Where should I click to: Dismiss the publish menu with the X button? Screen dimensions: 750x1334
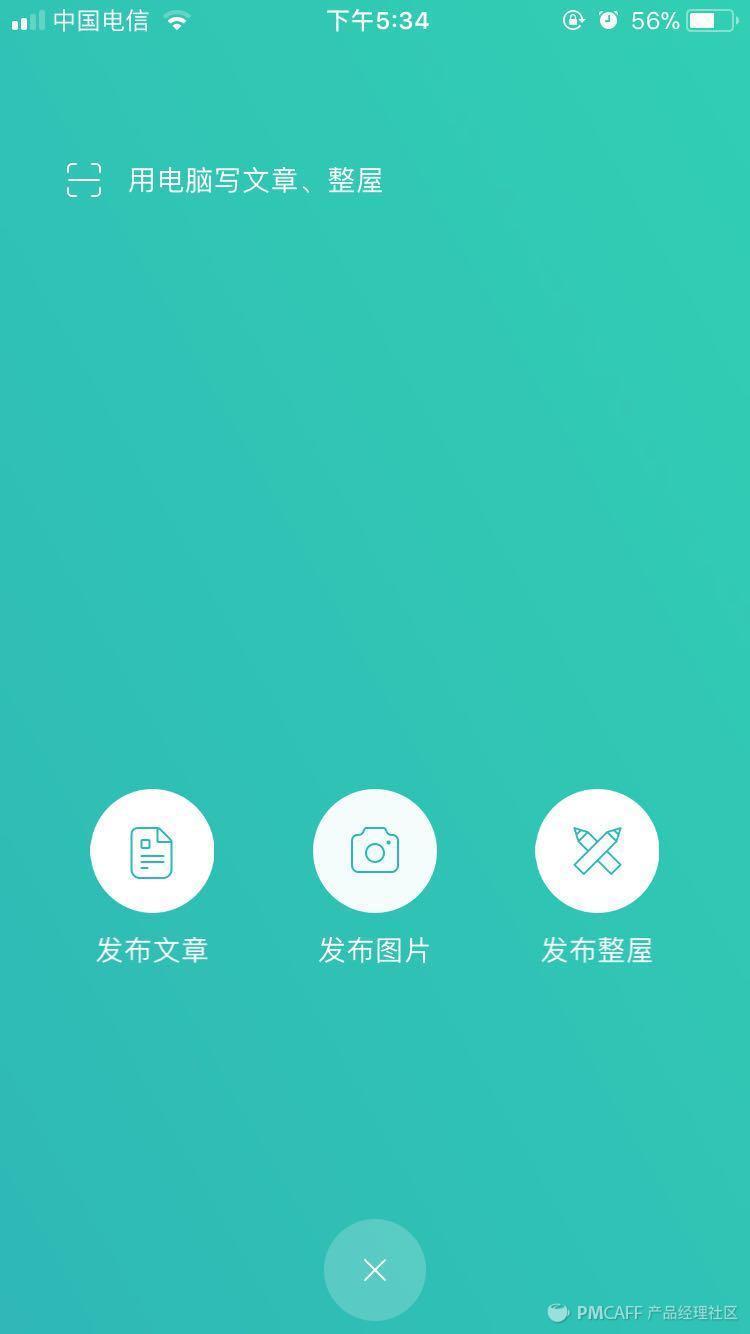point(375,1269)
